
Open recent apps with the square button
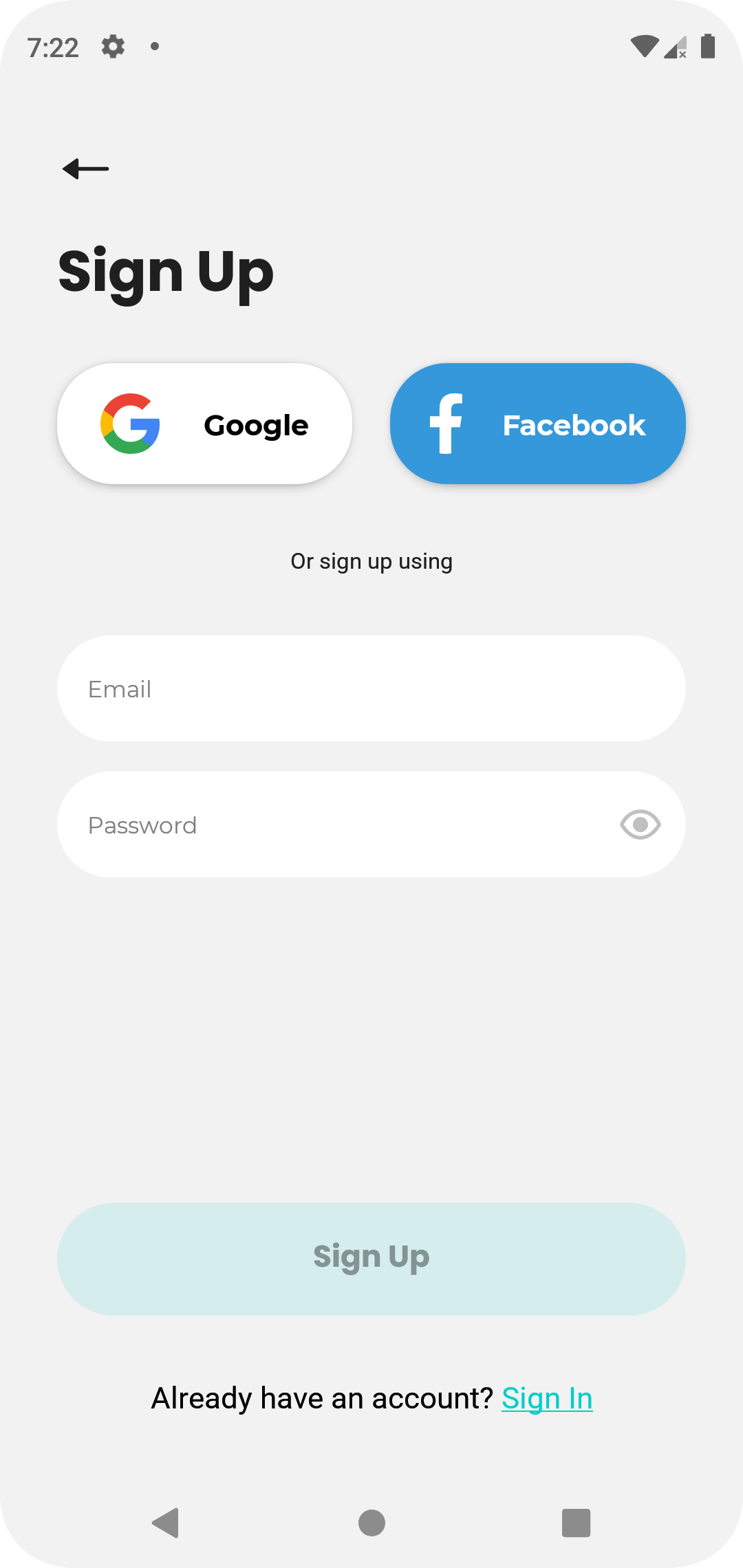[575, 1521]
